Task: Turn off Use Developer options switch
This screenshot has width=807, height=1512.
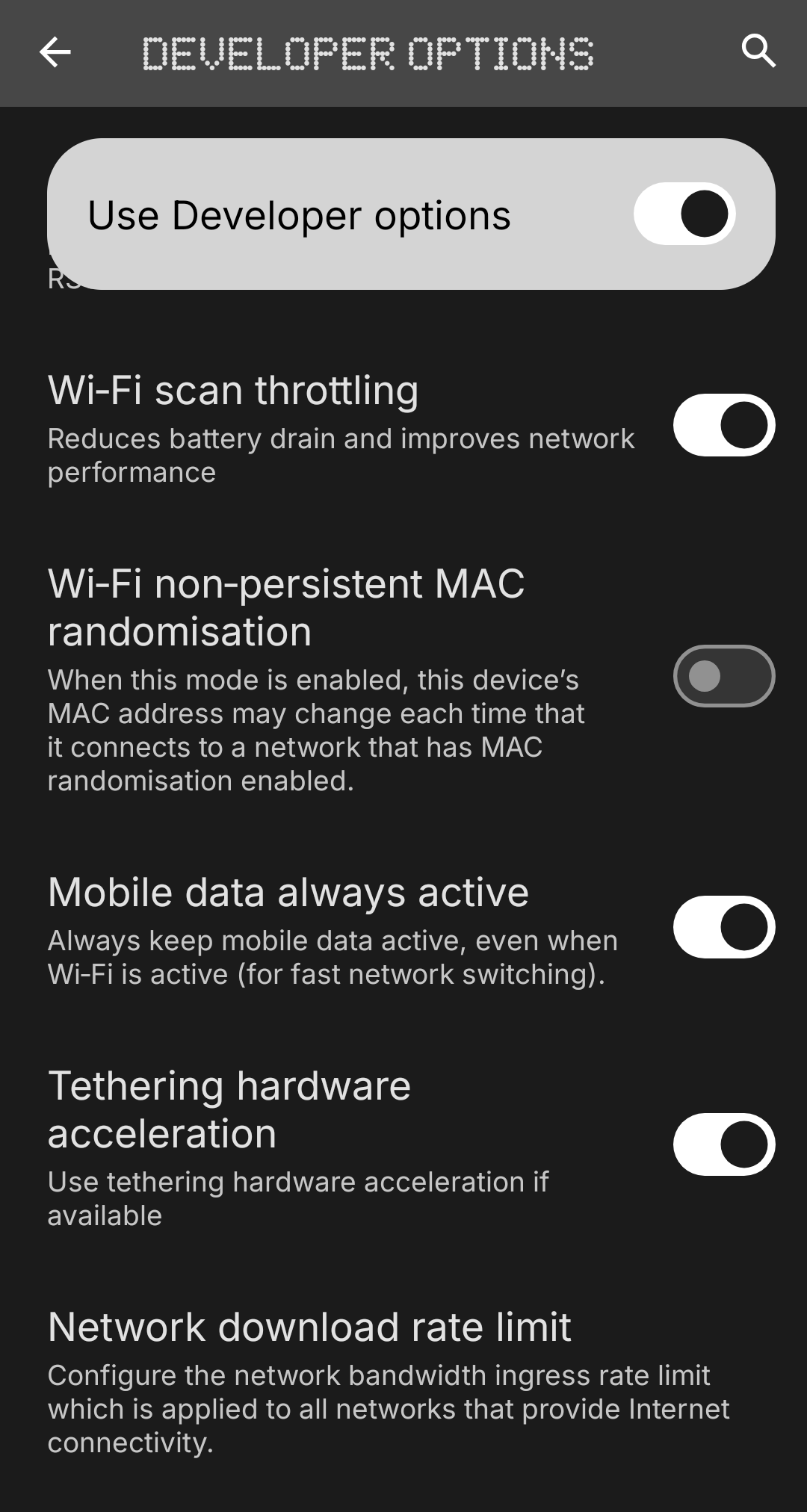Action: pos(684,214)
